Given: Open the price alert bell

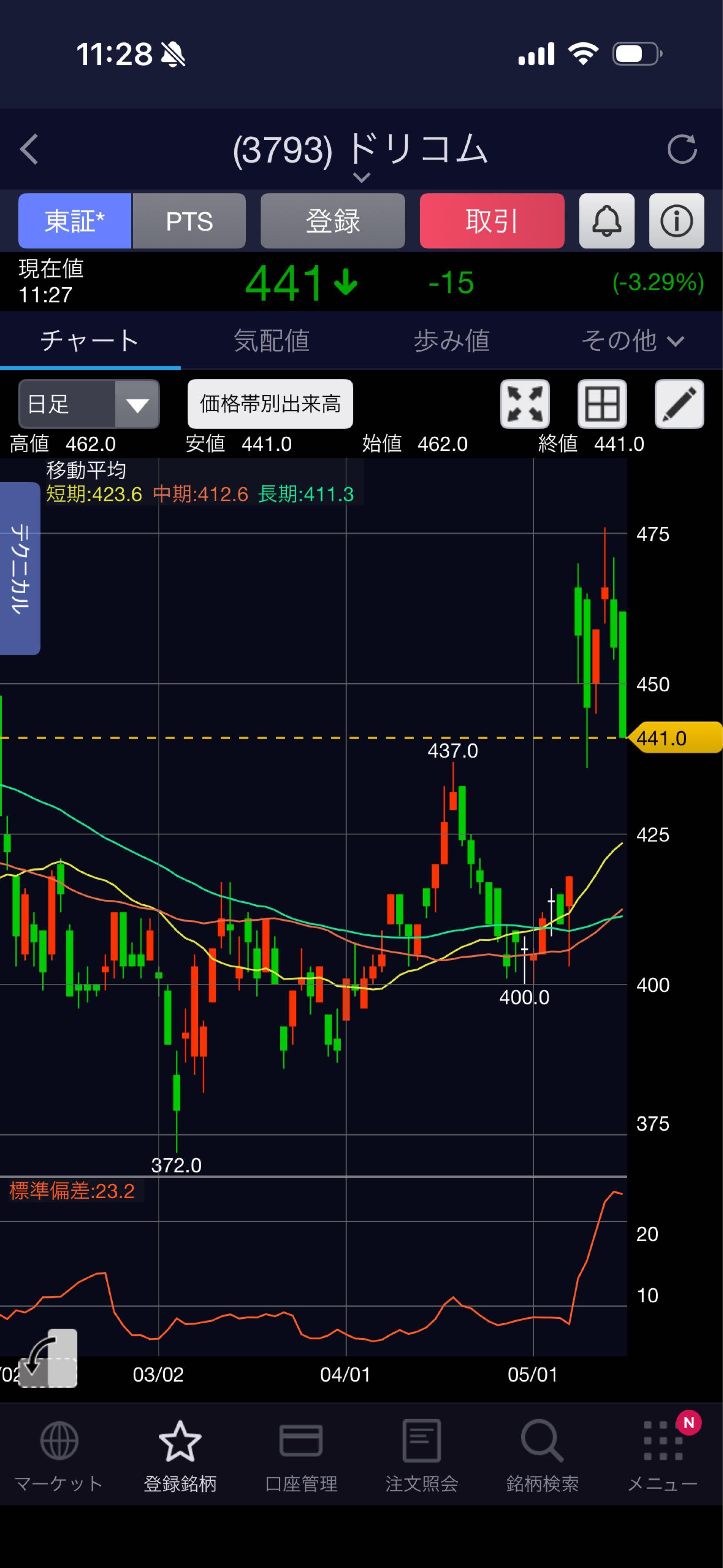Looking at the screenshot, I should pyautogui.click(x=607, y=221).
